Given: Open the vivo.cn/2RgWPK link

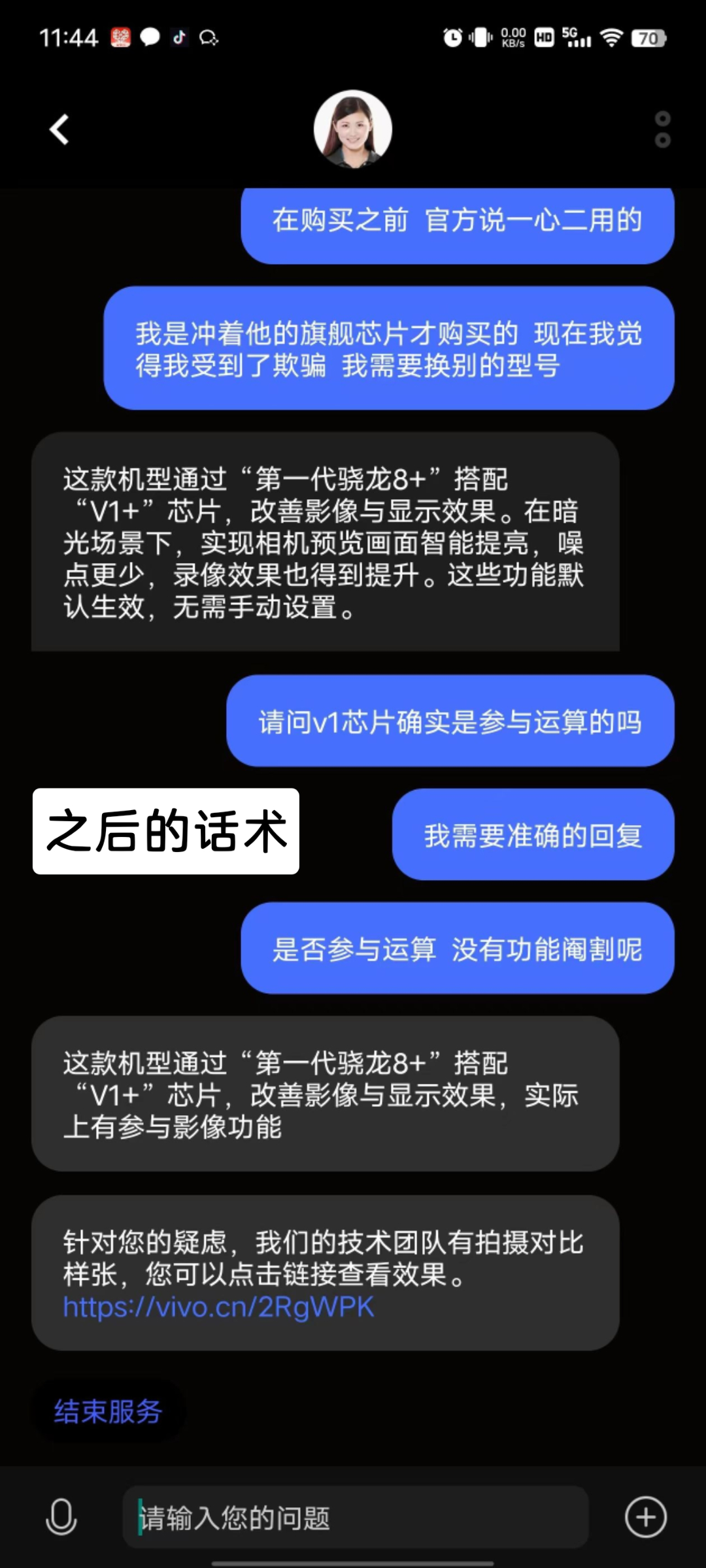Looking at the screenshot, I should pyautogui.click(x=218, y=1307).
